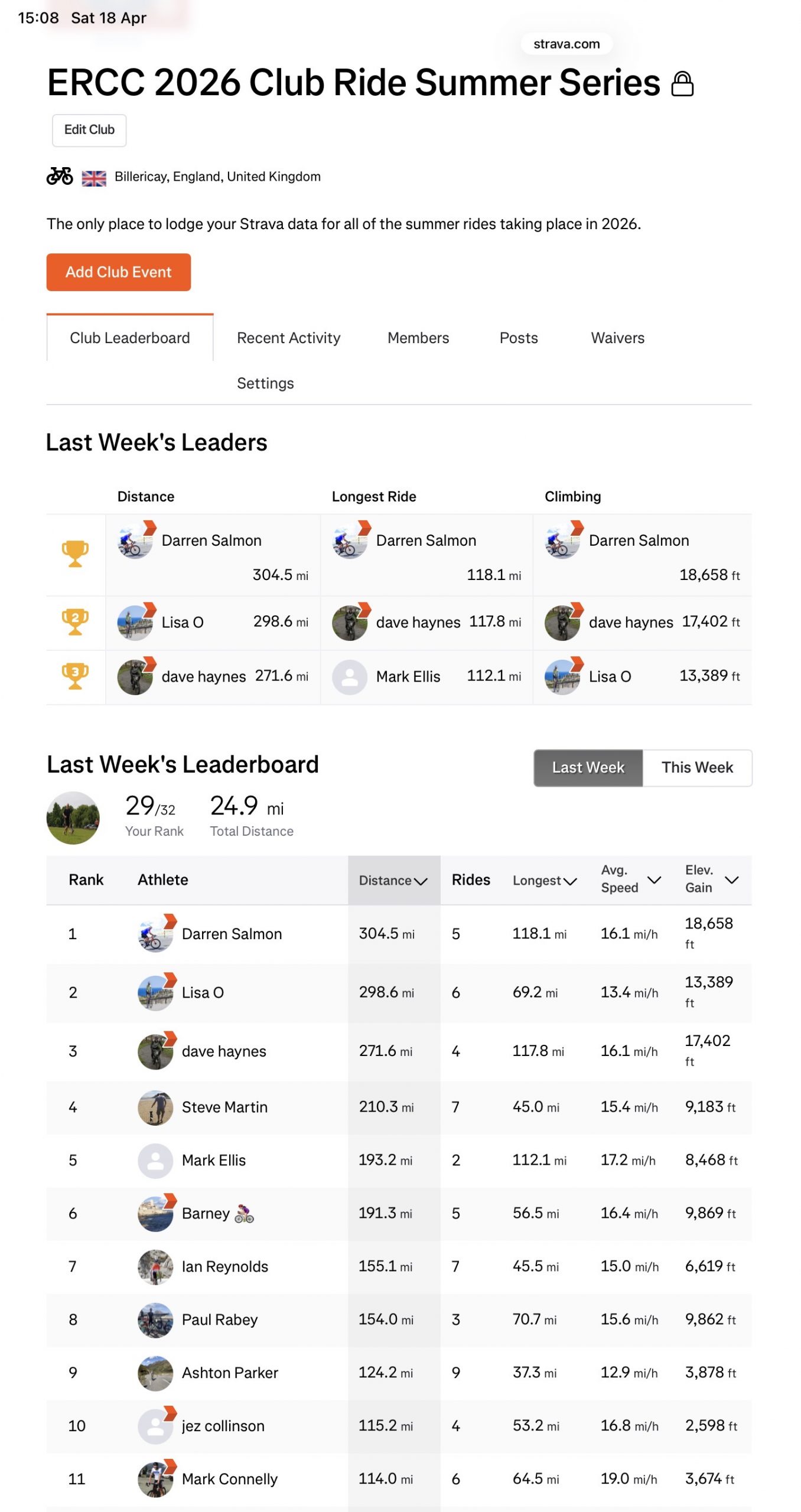Open the Members tab
The width and height of the screenshot is (801, 1512).
coord(418,338)
